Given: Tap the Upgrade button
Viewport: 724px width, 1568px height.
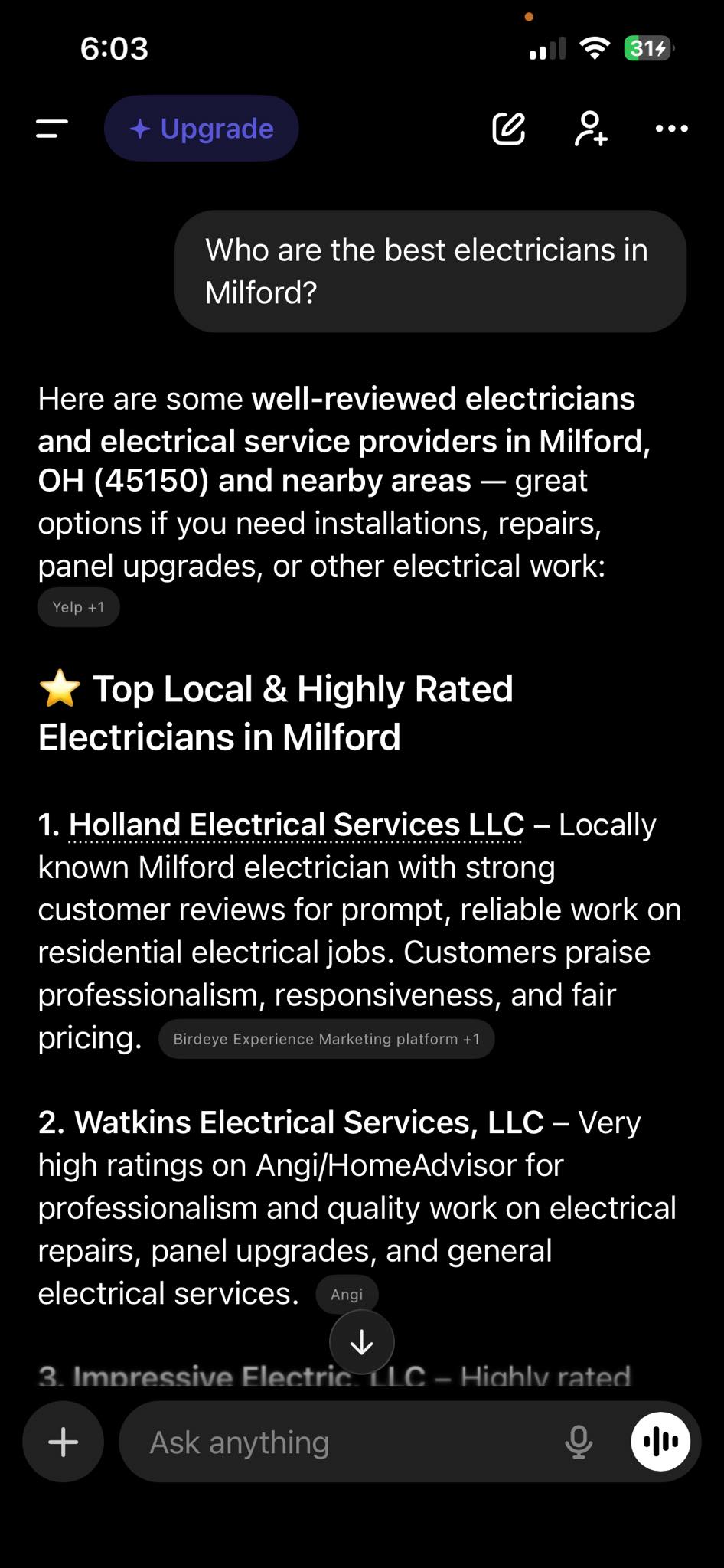Looking at the screenshot, I should [x=201, y=129].
